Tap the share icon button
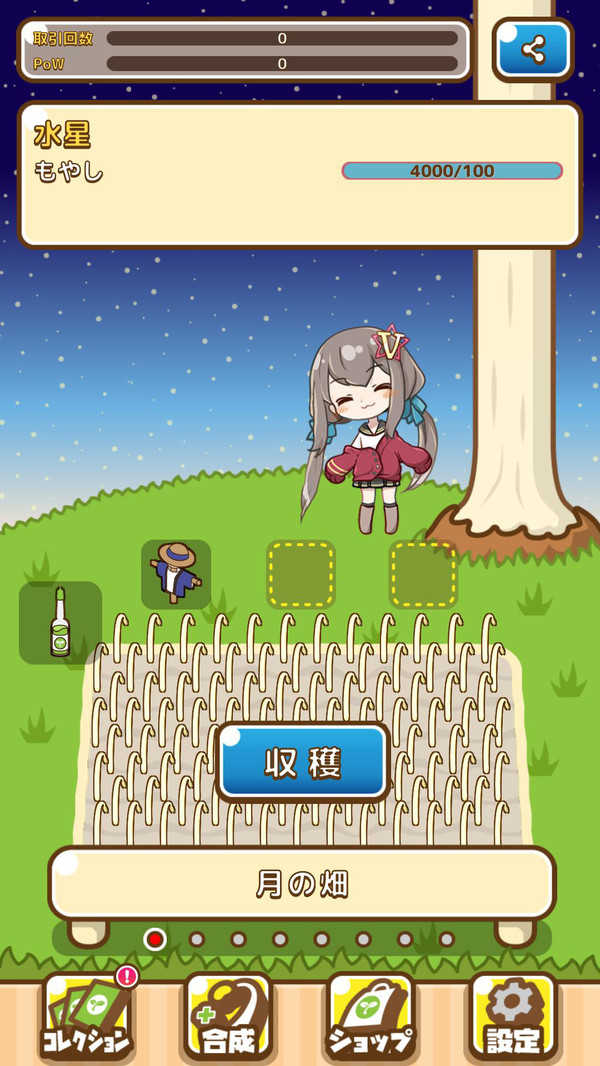The width and height of the screenshot is (600, 1066). click(533, 49)
